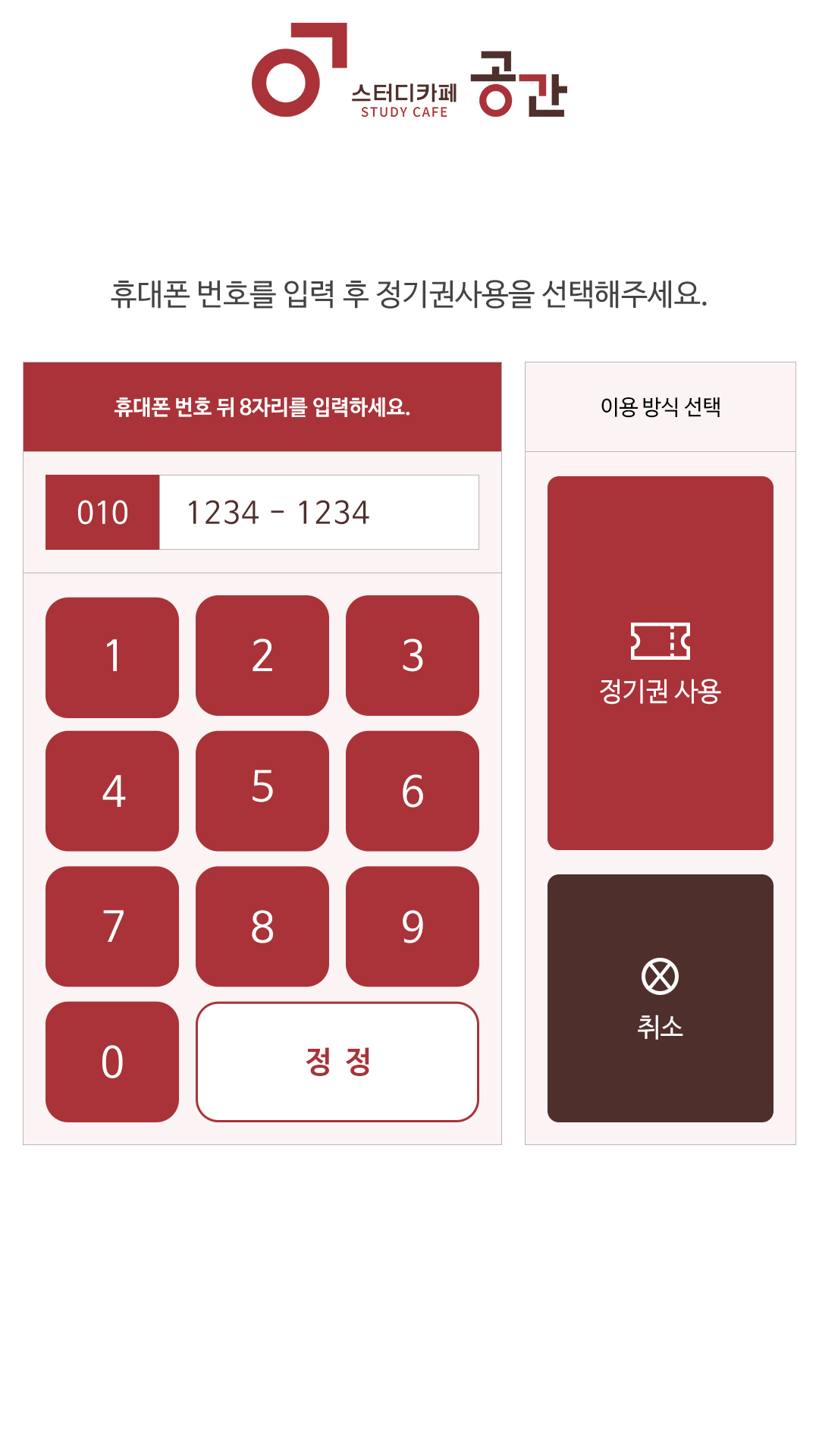Tap the 정정 correction button

(337, 1062)
